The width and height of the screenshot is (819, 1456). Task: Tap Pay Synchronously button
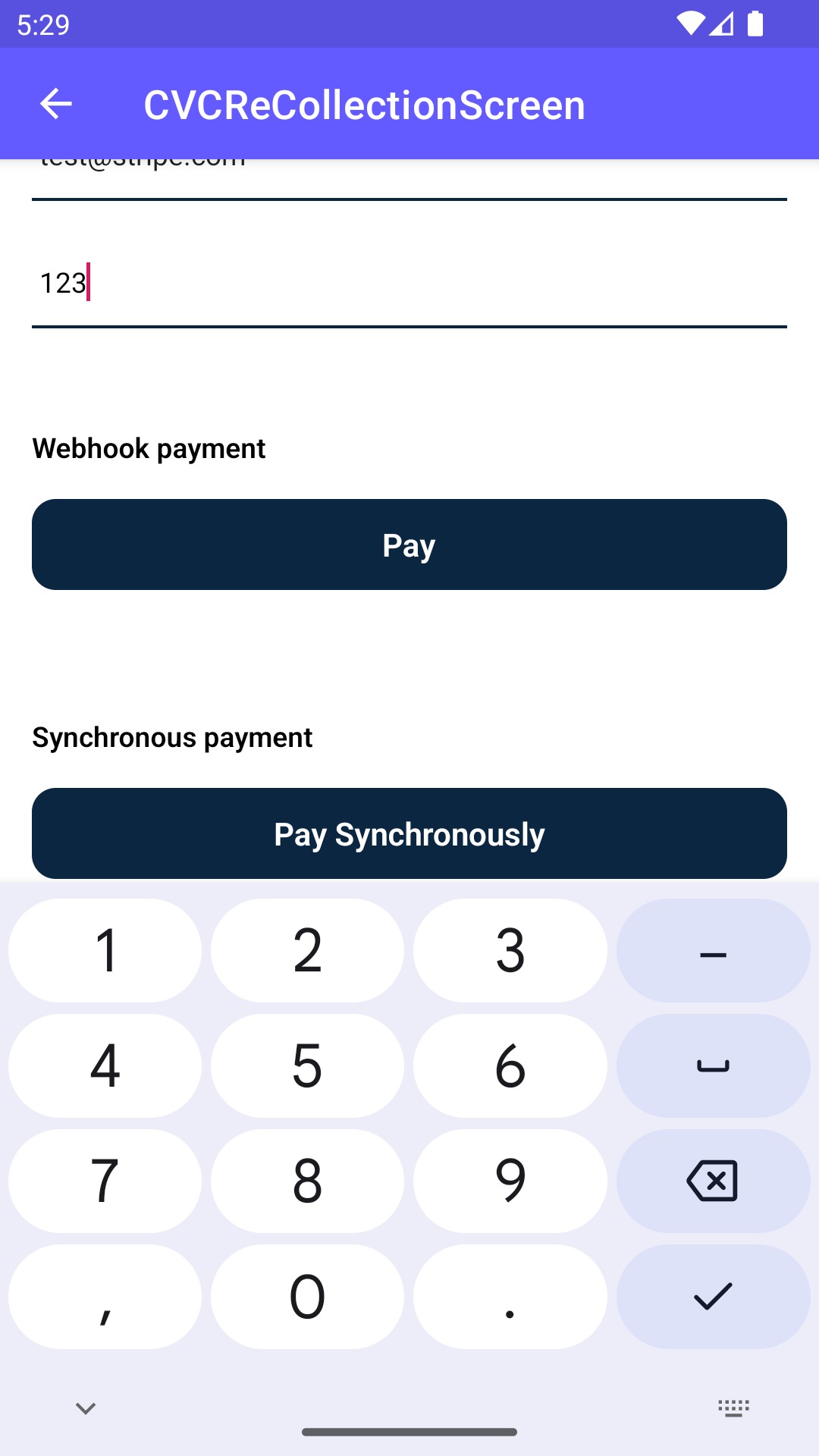[x=409, y=833]
